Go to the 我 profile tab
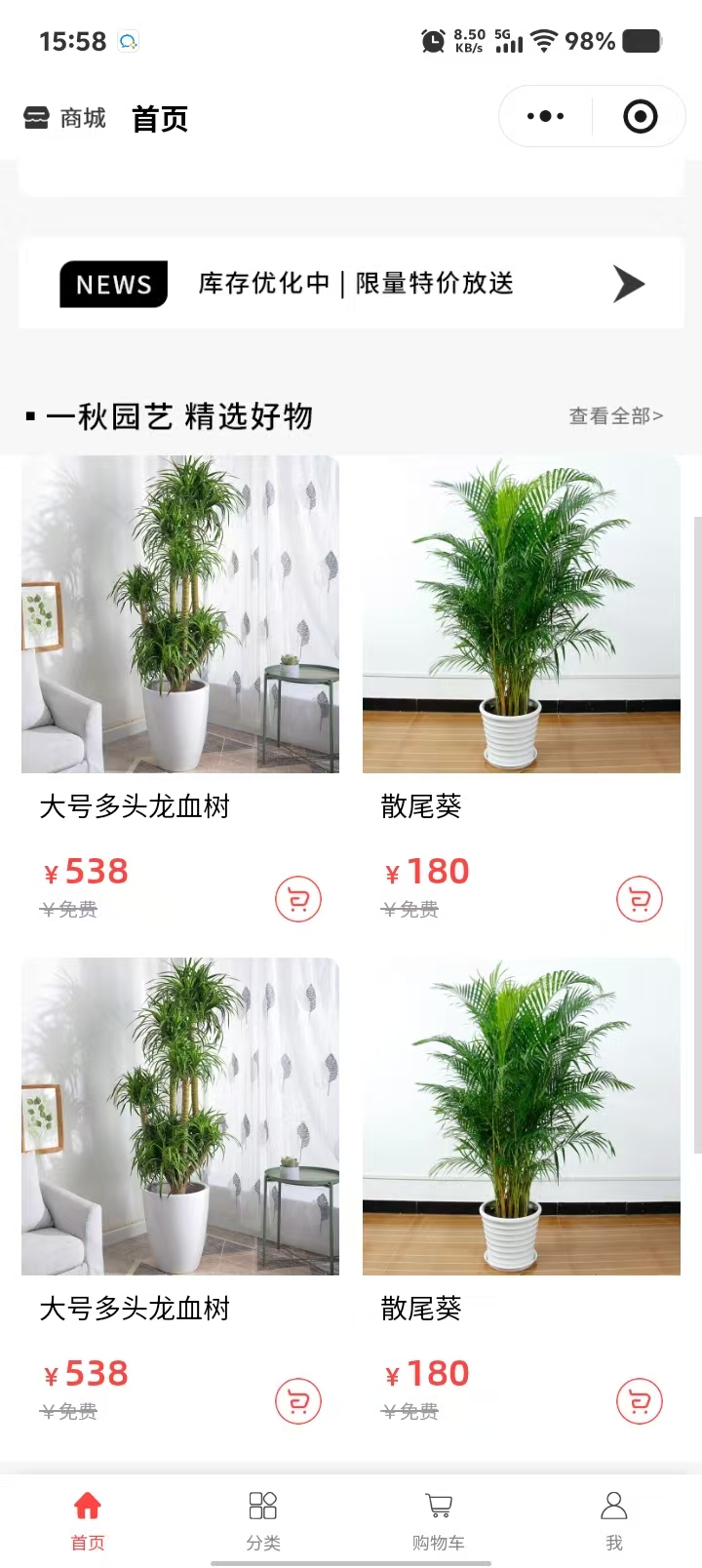 tap(614, 1519)
